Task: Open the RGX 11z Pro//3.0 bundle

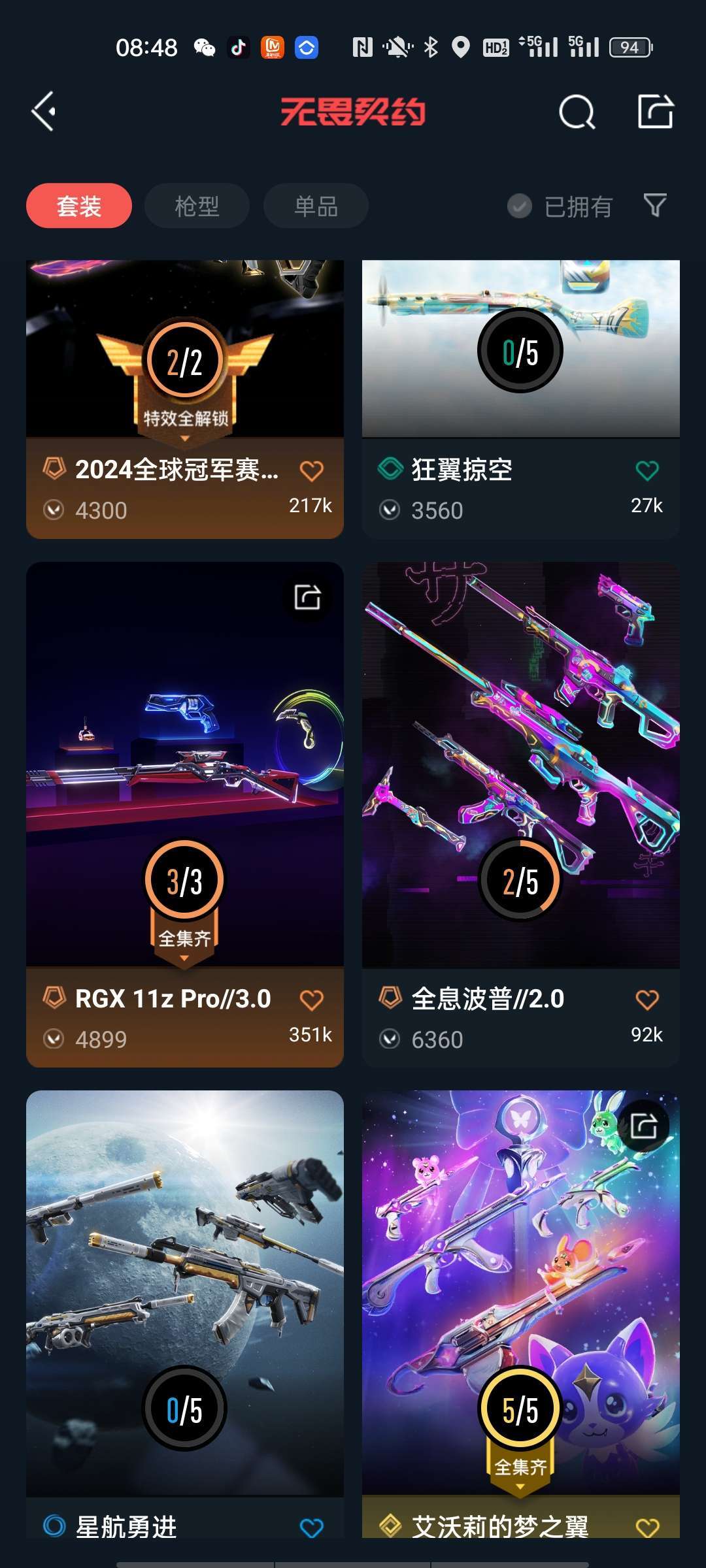Action: pyautogui.click(x=184, y=784)
